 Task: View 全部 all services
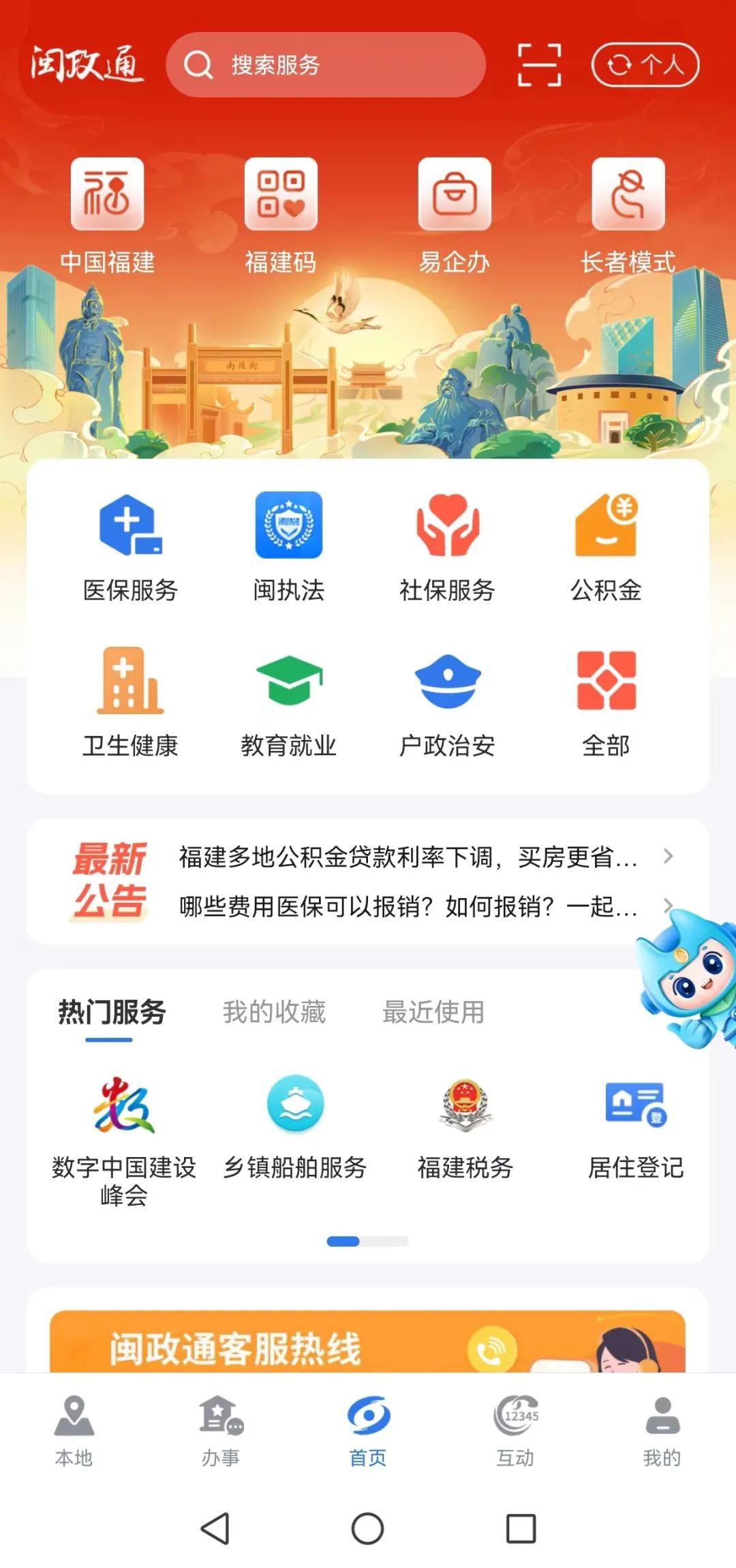(x=606, y=703)
